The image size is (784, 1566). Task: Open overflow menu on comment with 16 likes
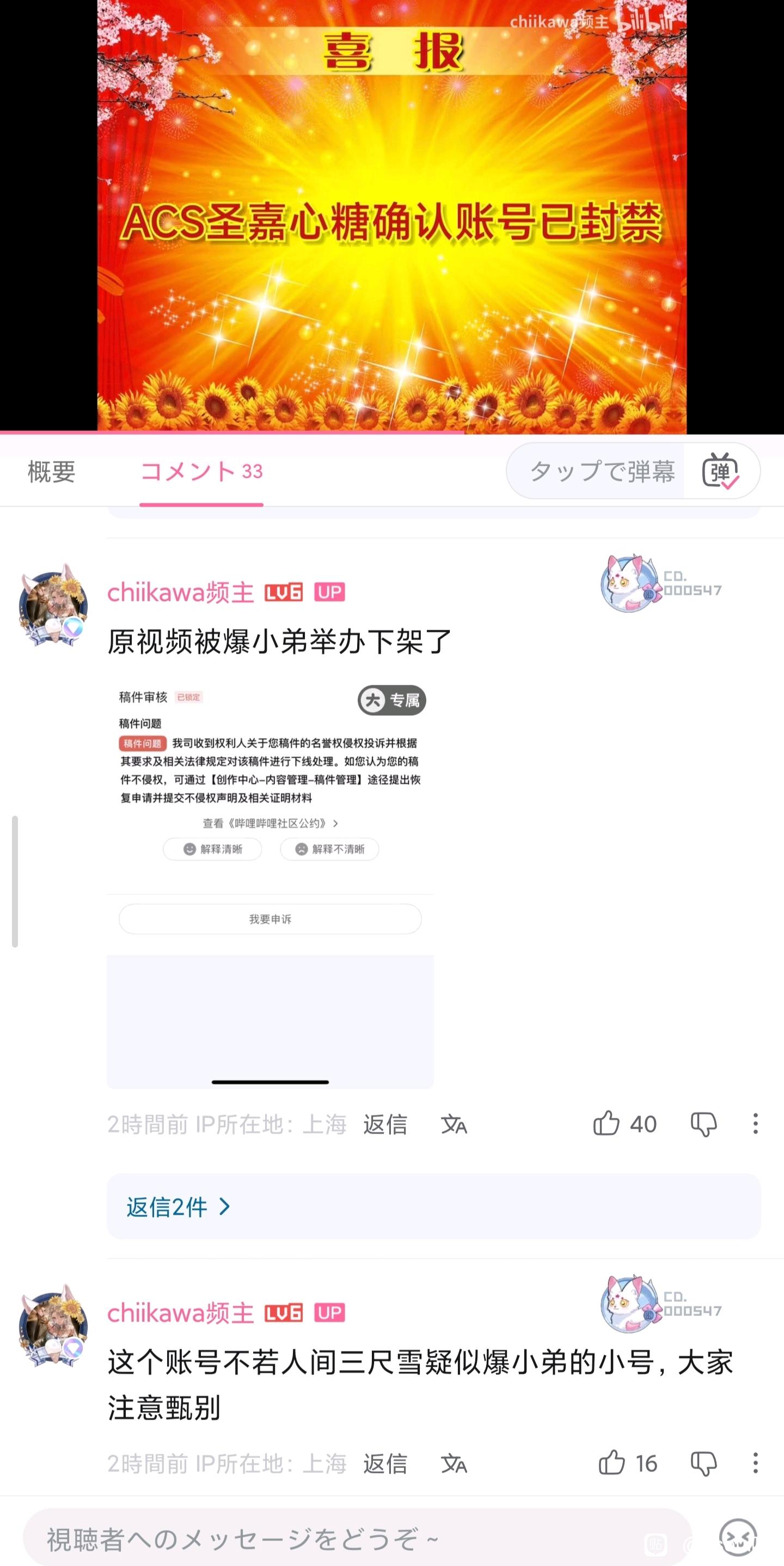[x=756, y=1463]
